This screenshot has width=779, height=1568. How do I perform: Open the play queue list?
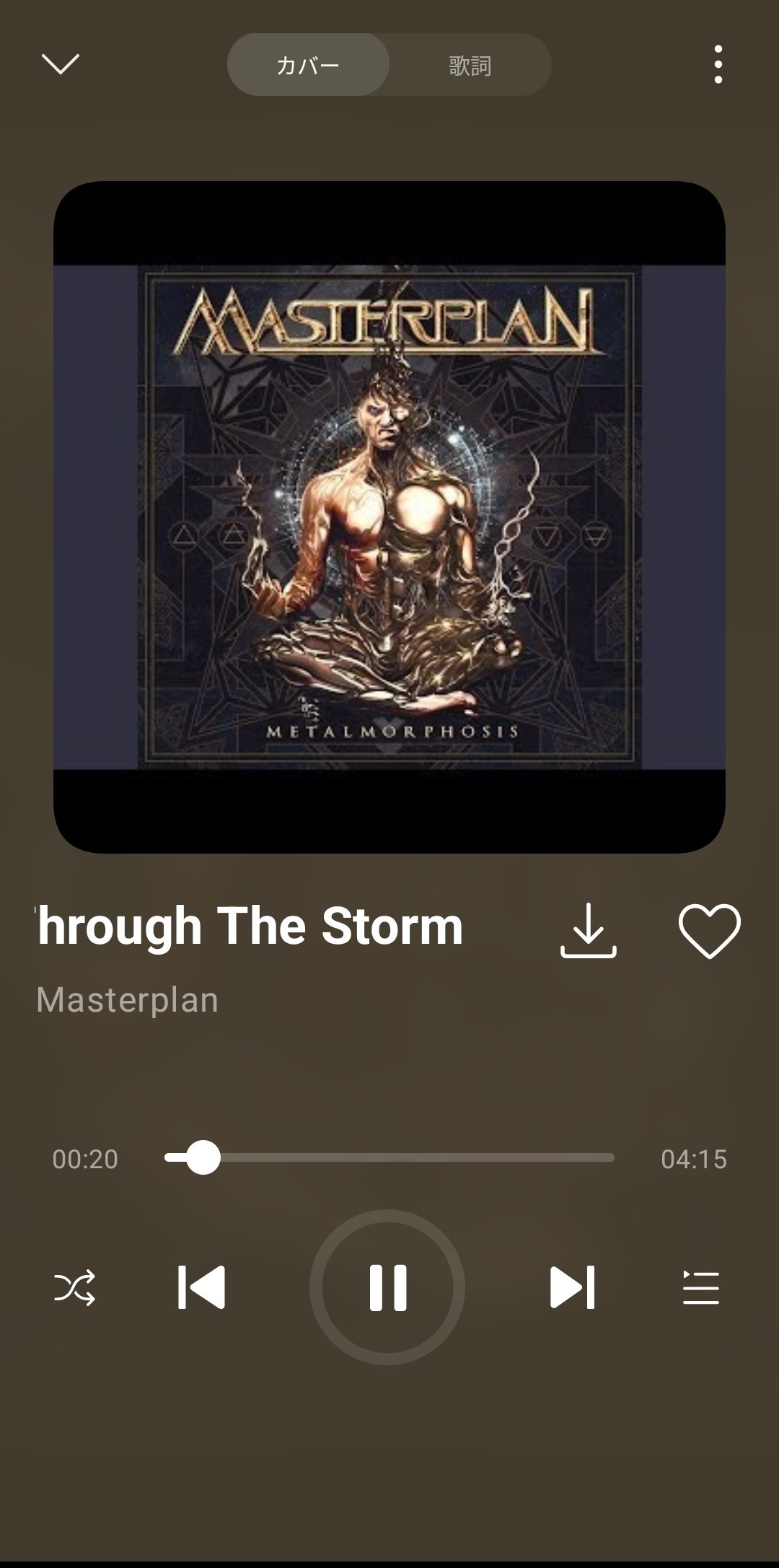[700, 1287]
